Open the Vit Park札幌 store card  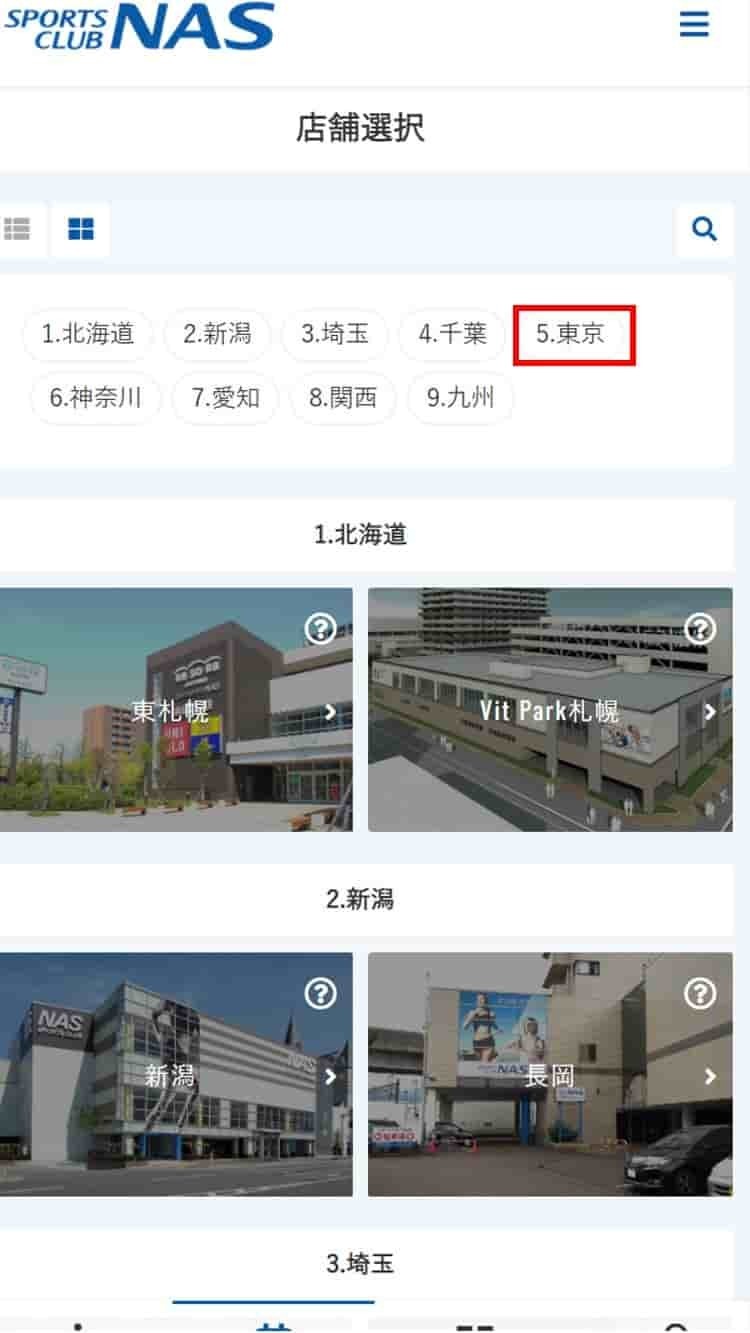[x=549, y=711]
